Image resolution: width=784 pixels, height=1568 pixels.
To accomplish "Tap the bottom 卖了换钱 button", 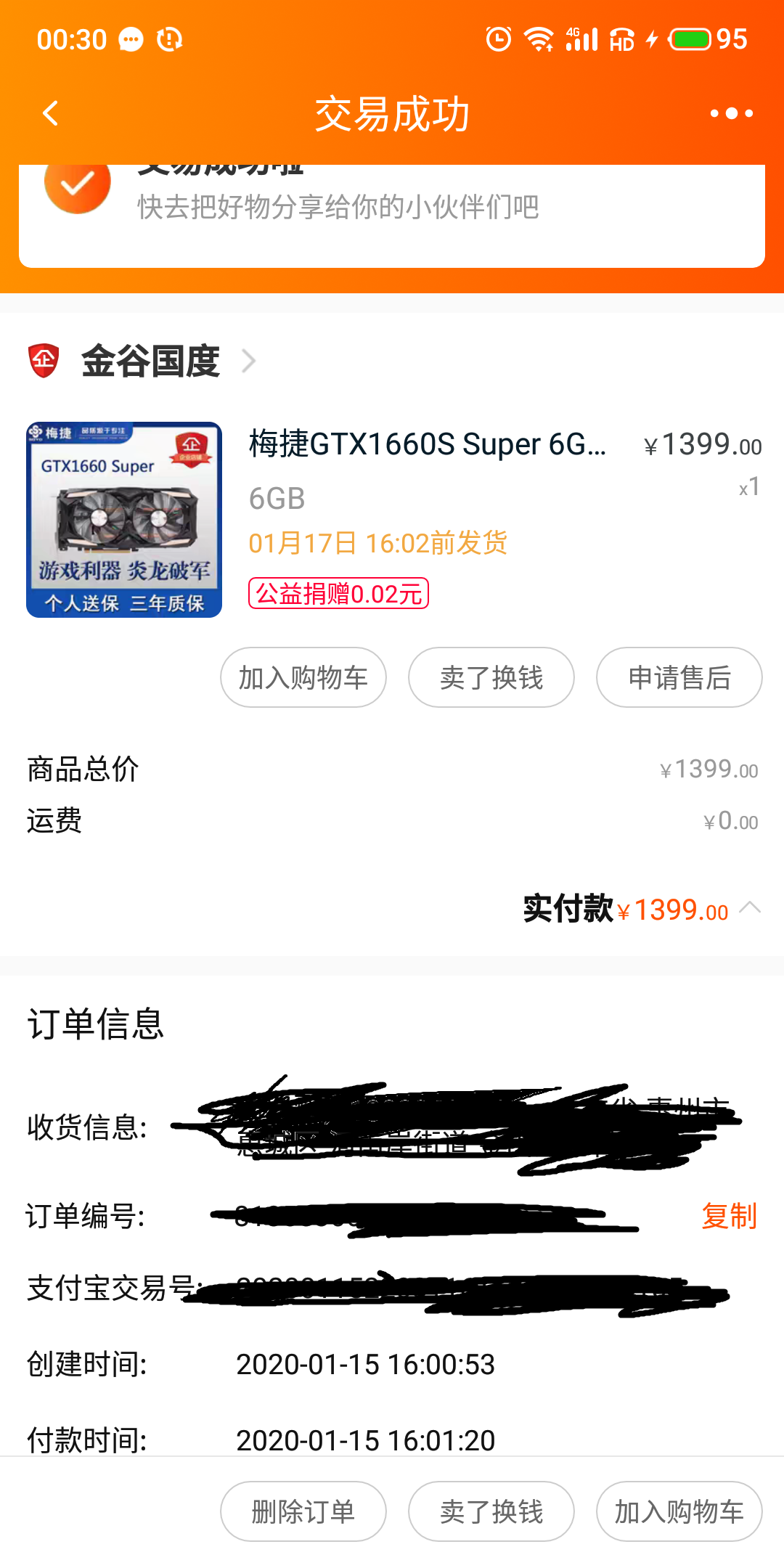I will pyautogui.click(x=491, y=1511).
